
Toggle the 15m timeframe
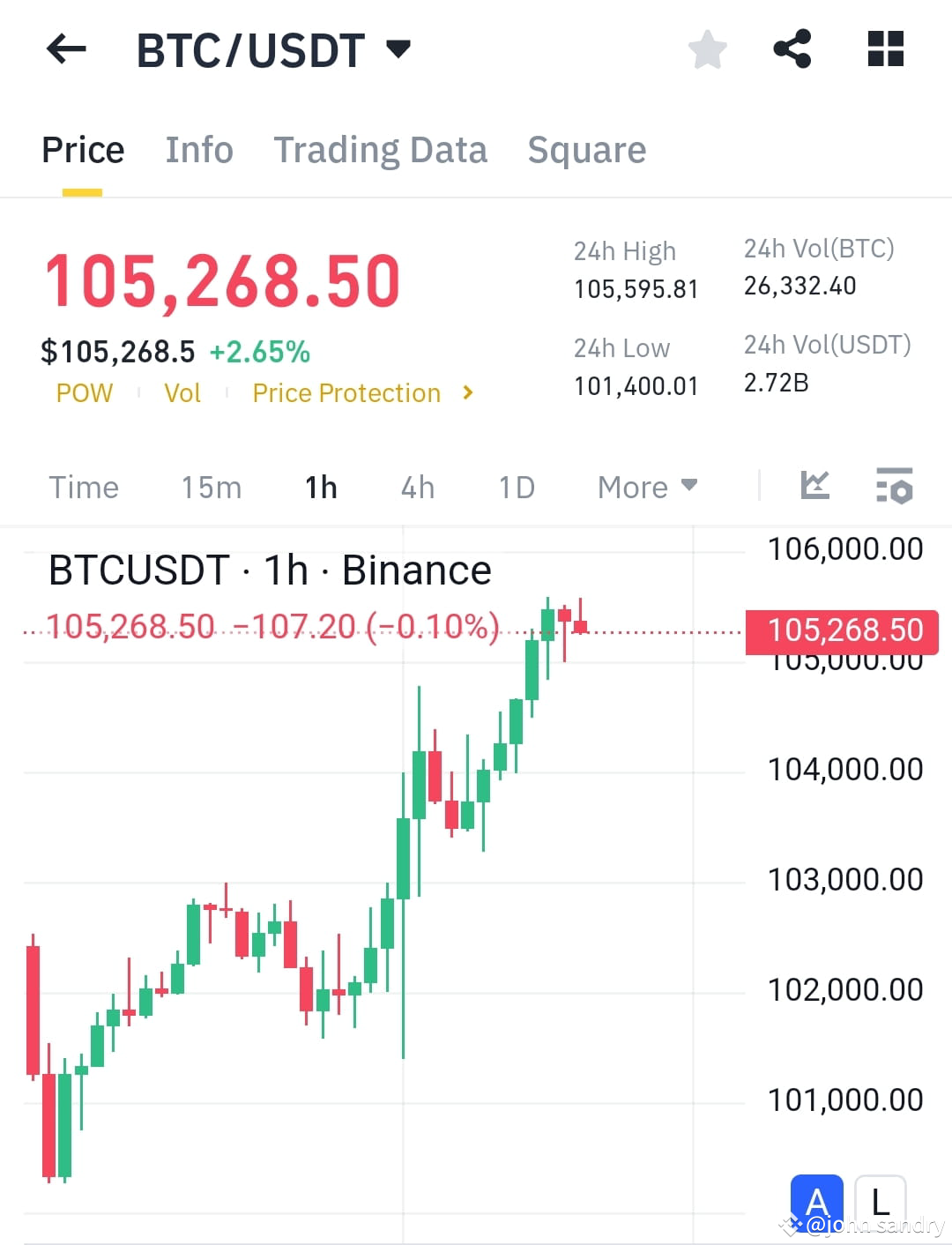tap(211, 487)
